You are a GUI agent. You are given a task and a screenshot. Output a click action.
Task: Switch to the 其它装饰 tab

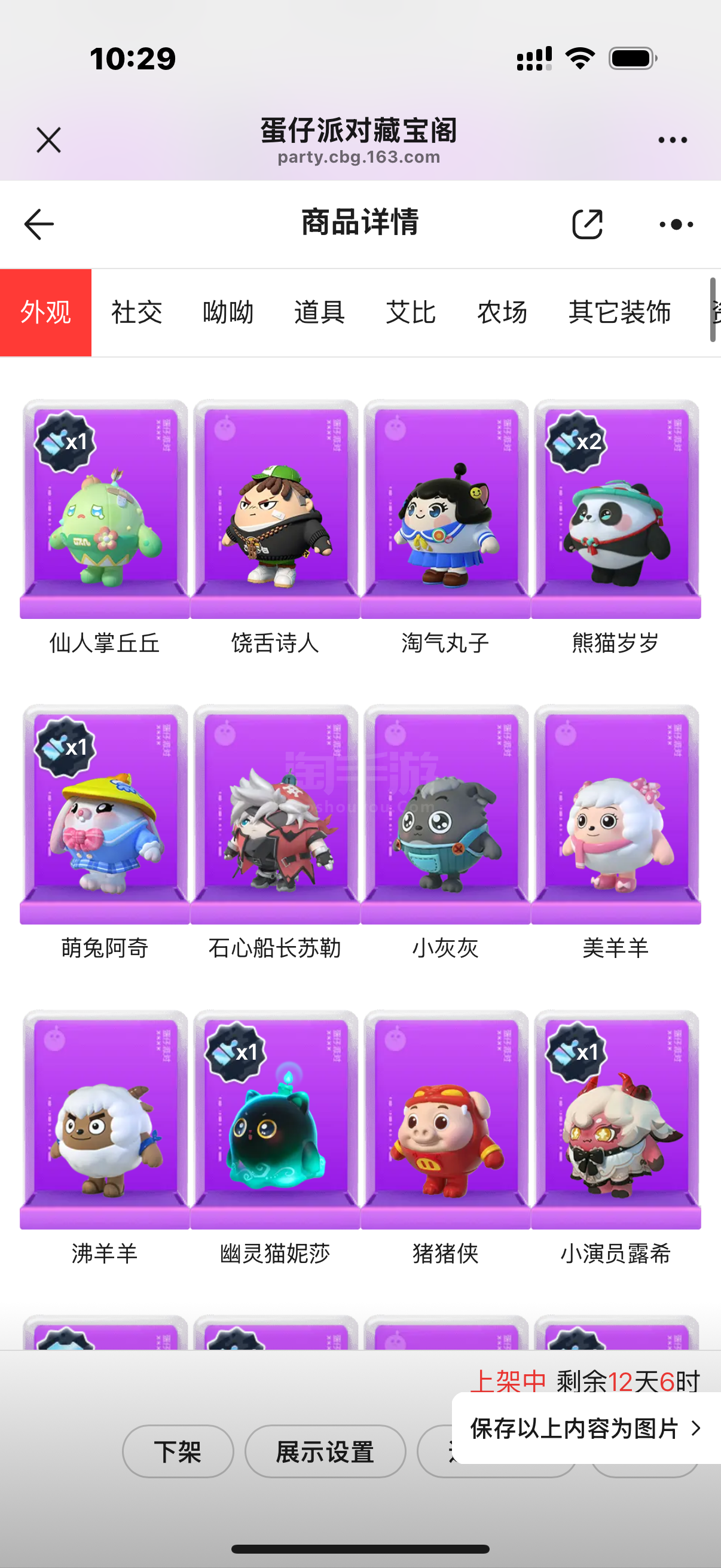(x=619, y=312)
